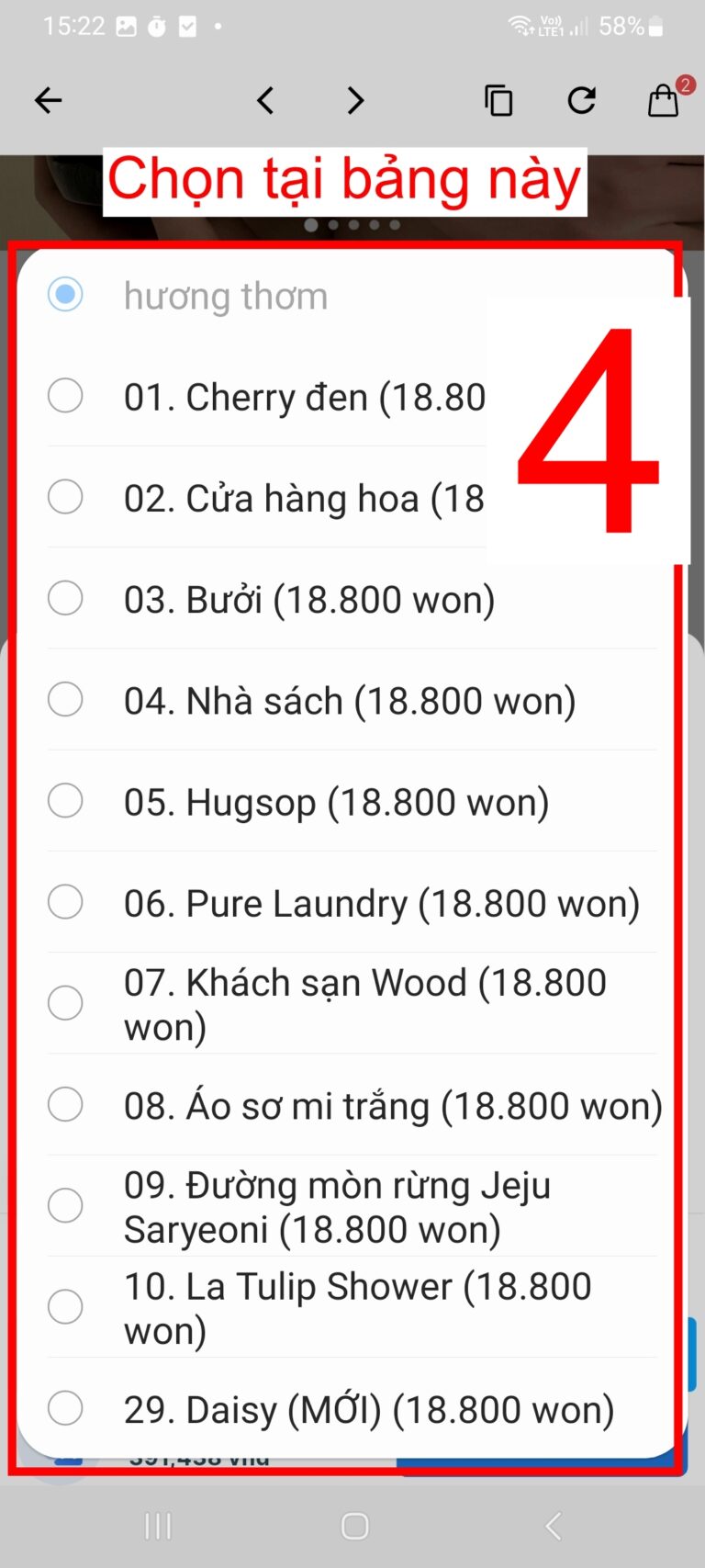This screenshot has height=1568, width=705.
Task: Tap the Android back button at bottom right
Action: coord(552,1525)
